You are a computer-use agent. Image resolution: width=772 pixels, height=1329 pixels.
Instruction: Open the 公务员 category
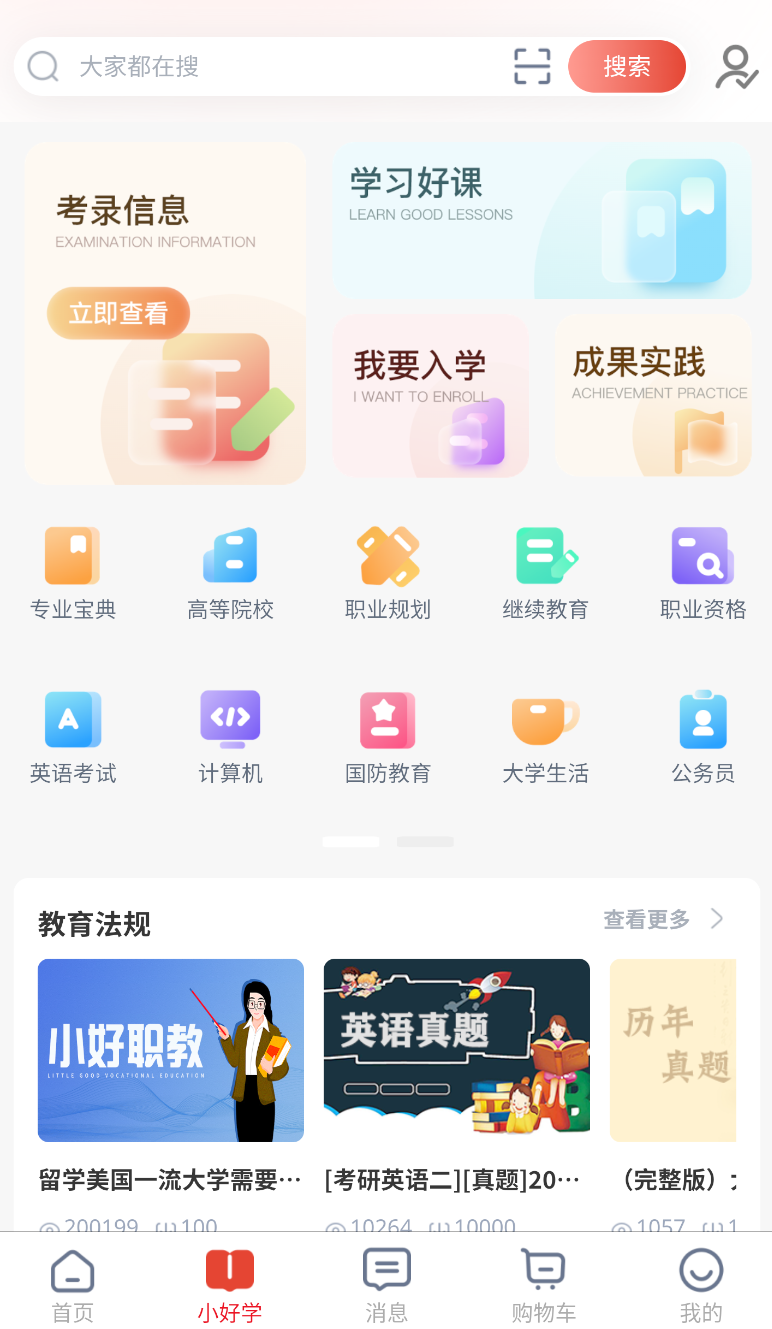pos(703,738)
